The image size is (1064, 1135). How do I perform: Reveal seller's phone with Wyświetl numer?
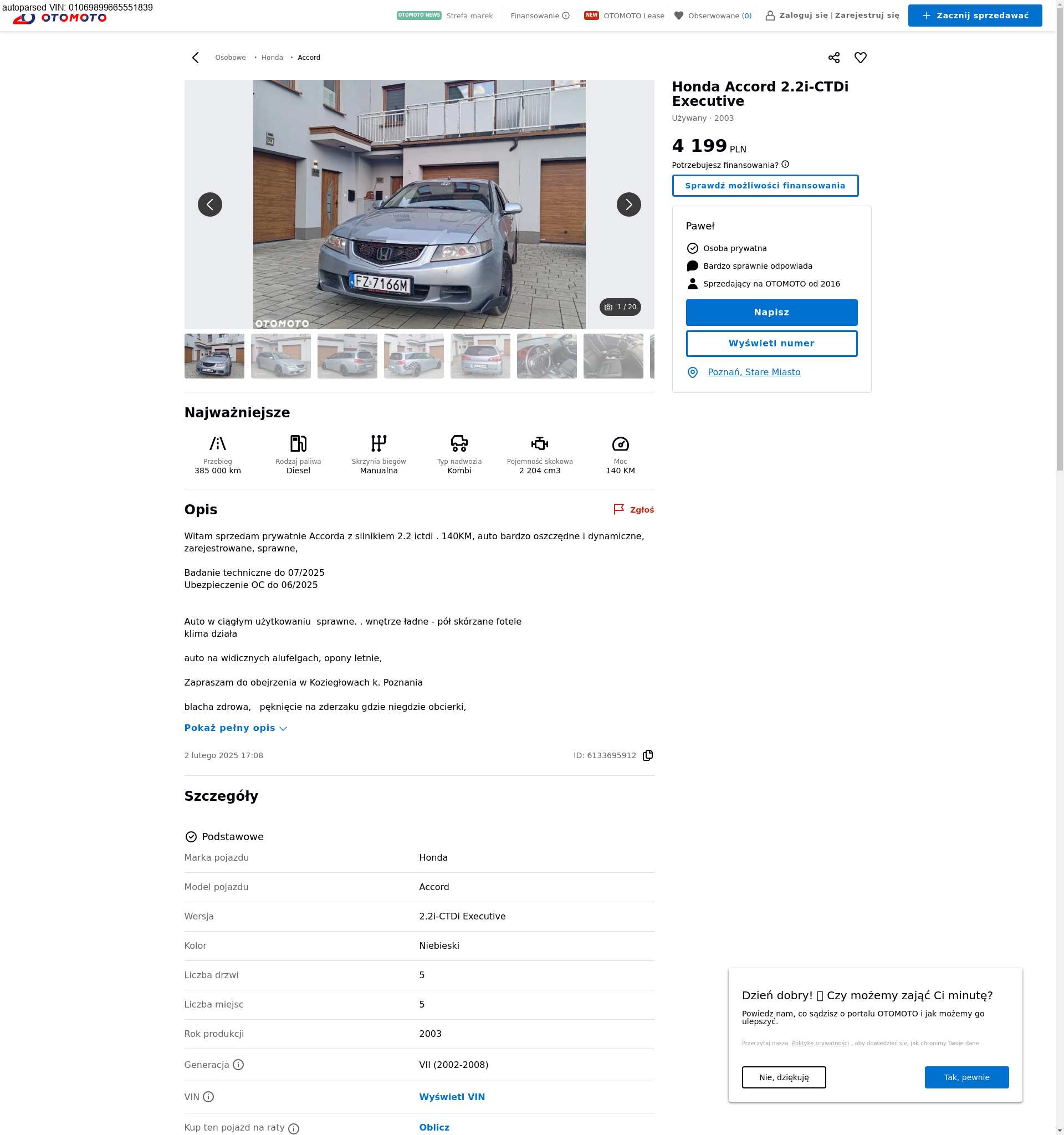[771, 343]
